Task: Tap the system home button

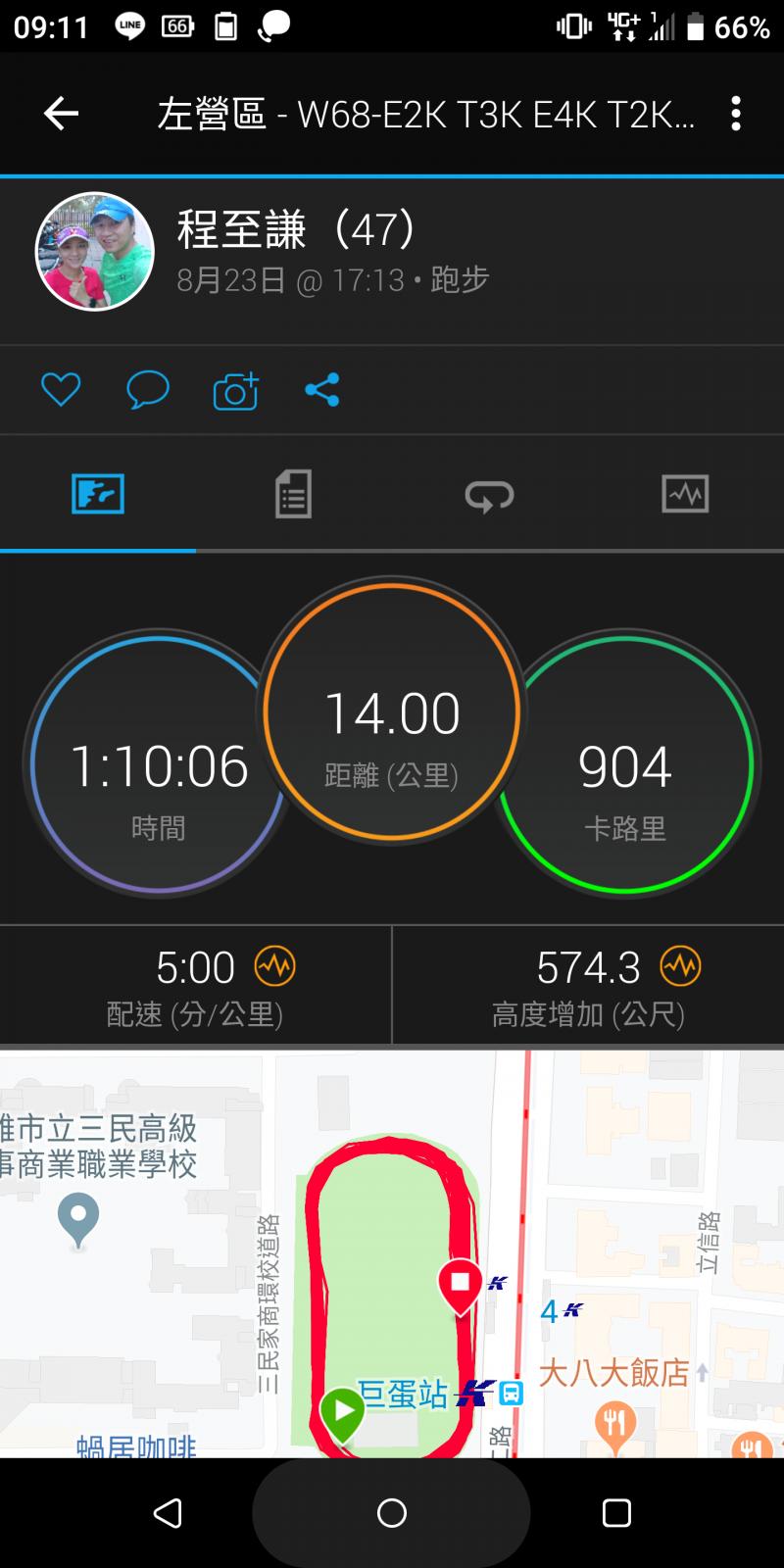Action: coord(392,1513)
